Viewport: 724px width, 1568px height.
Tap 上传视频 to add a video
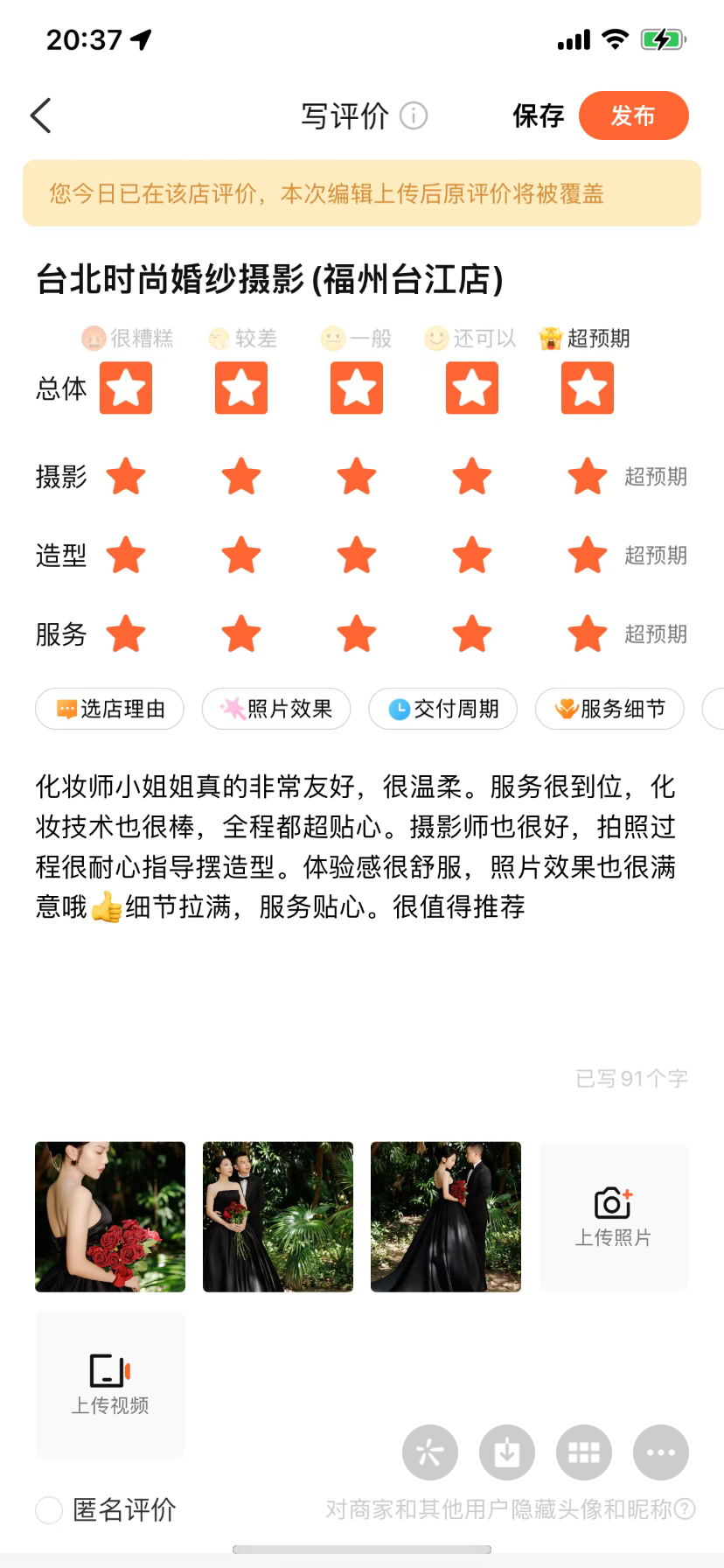(110, 1385)
